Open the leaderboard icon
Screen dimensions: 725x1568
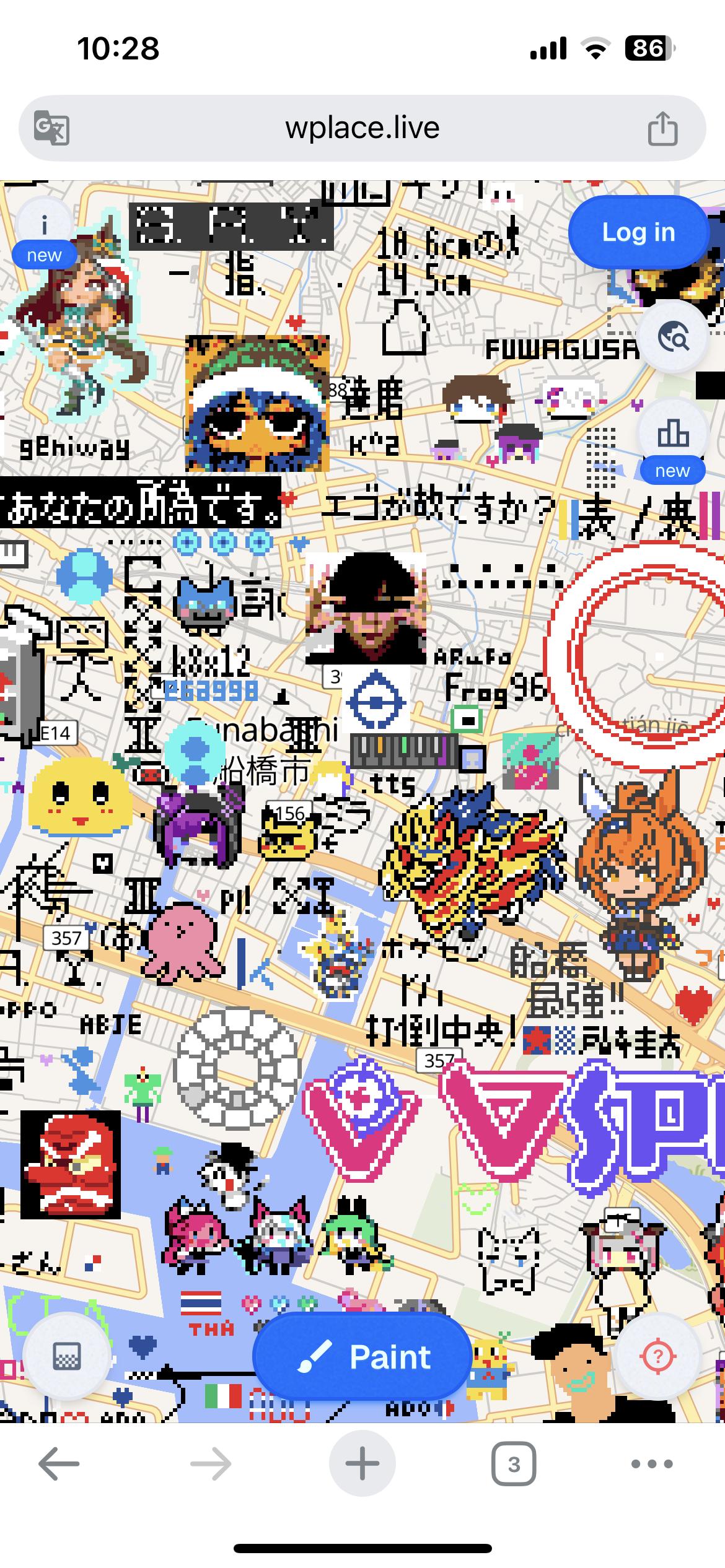[673, 433]
